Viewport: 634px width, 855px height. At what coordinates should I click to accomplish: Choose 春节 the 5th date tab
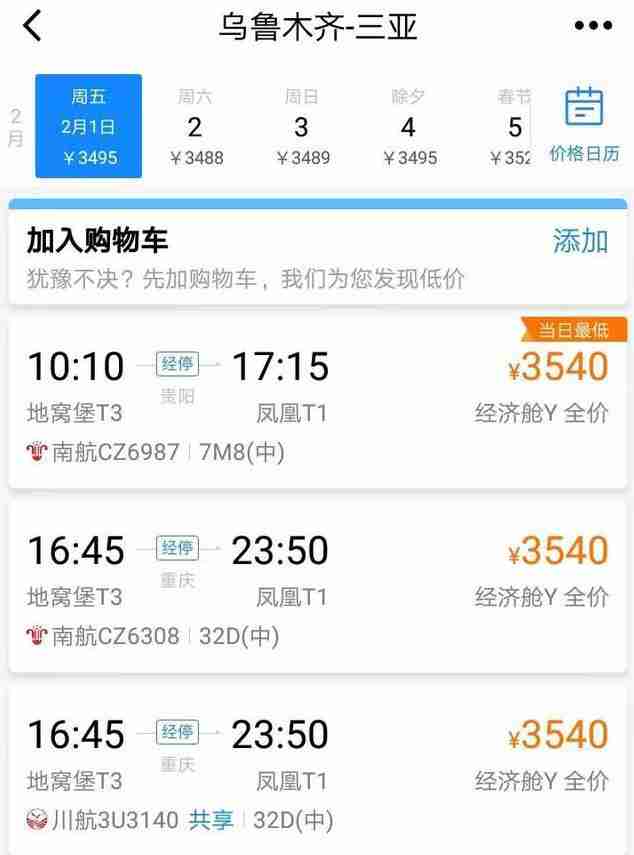(512, 127)
